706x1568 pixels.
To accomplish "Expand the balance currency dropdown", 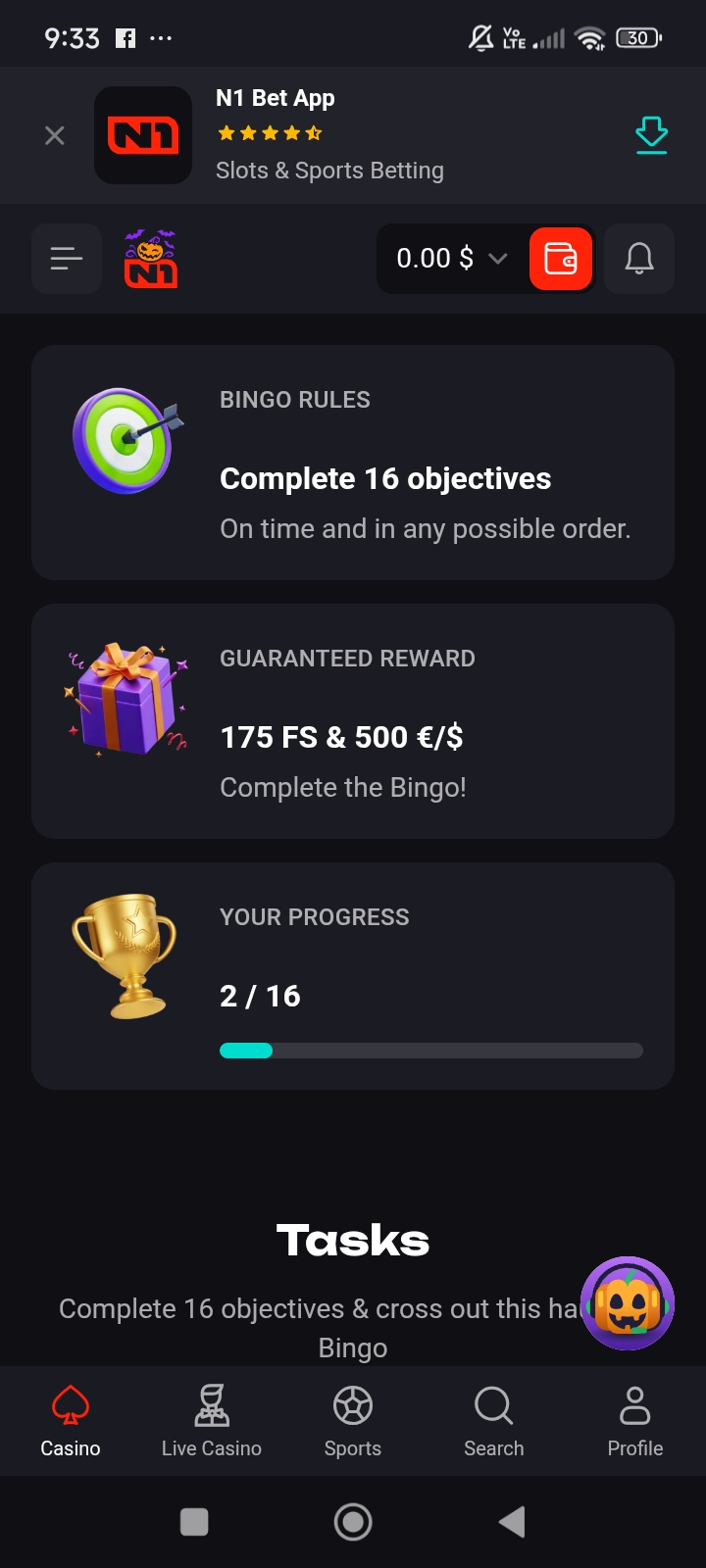I will coord(498,259).
